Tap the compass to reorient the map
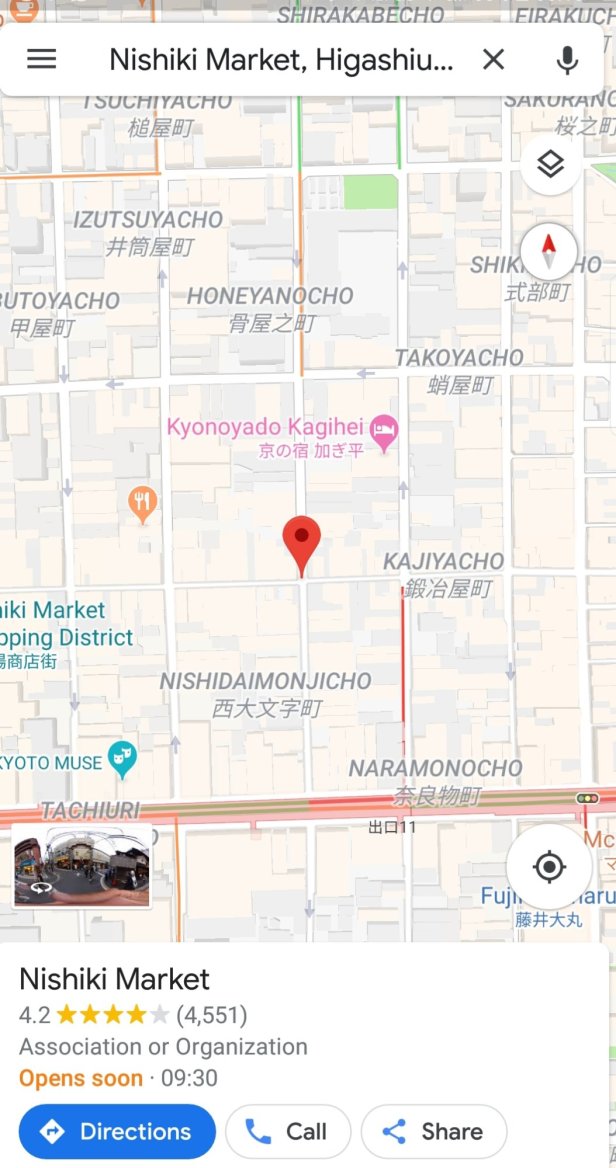 coord(548,250)
